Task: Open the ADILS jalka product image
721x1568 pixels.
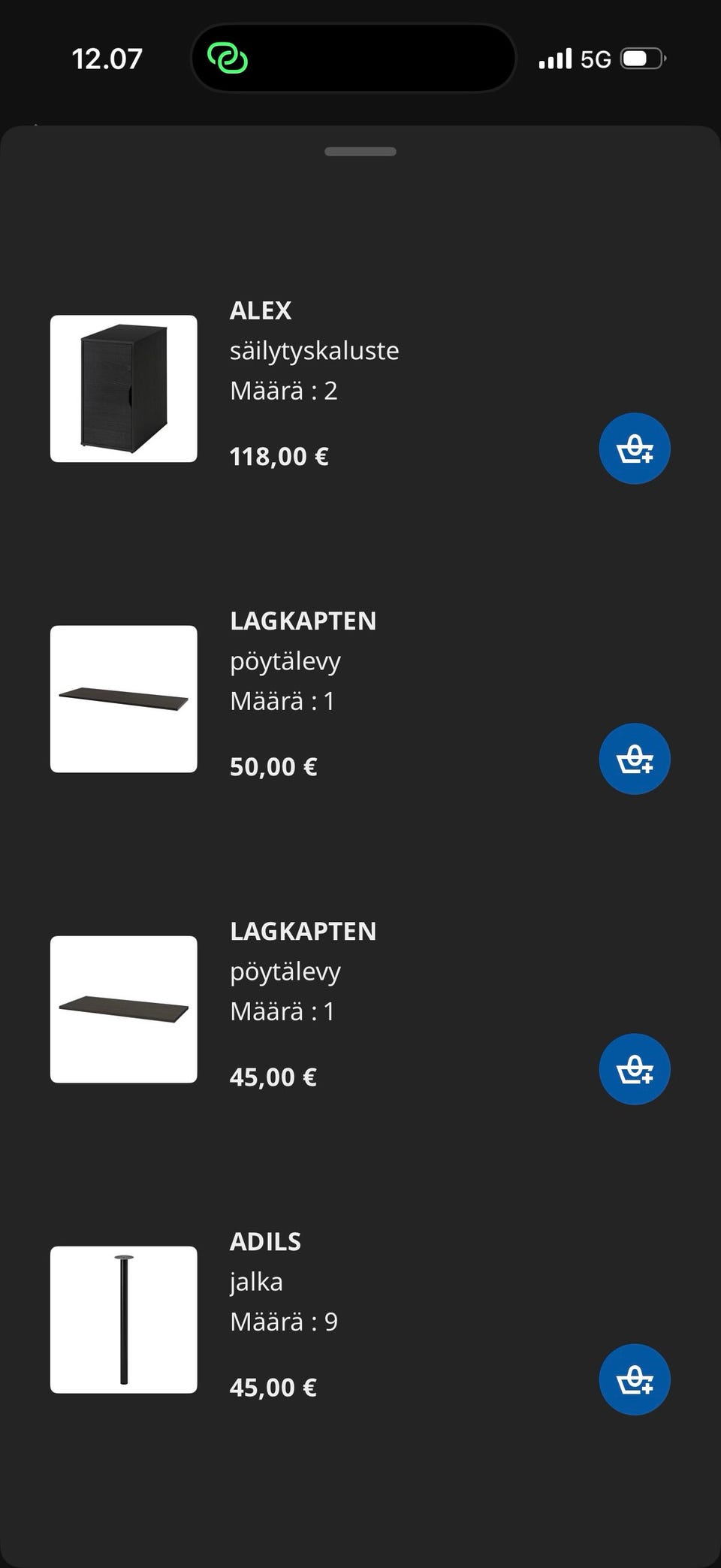Action: [124, 1319]
